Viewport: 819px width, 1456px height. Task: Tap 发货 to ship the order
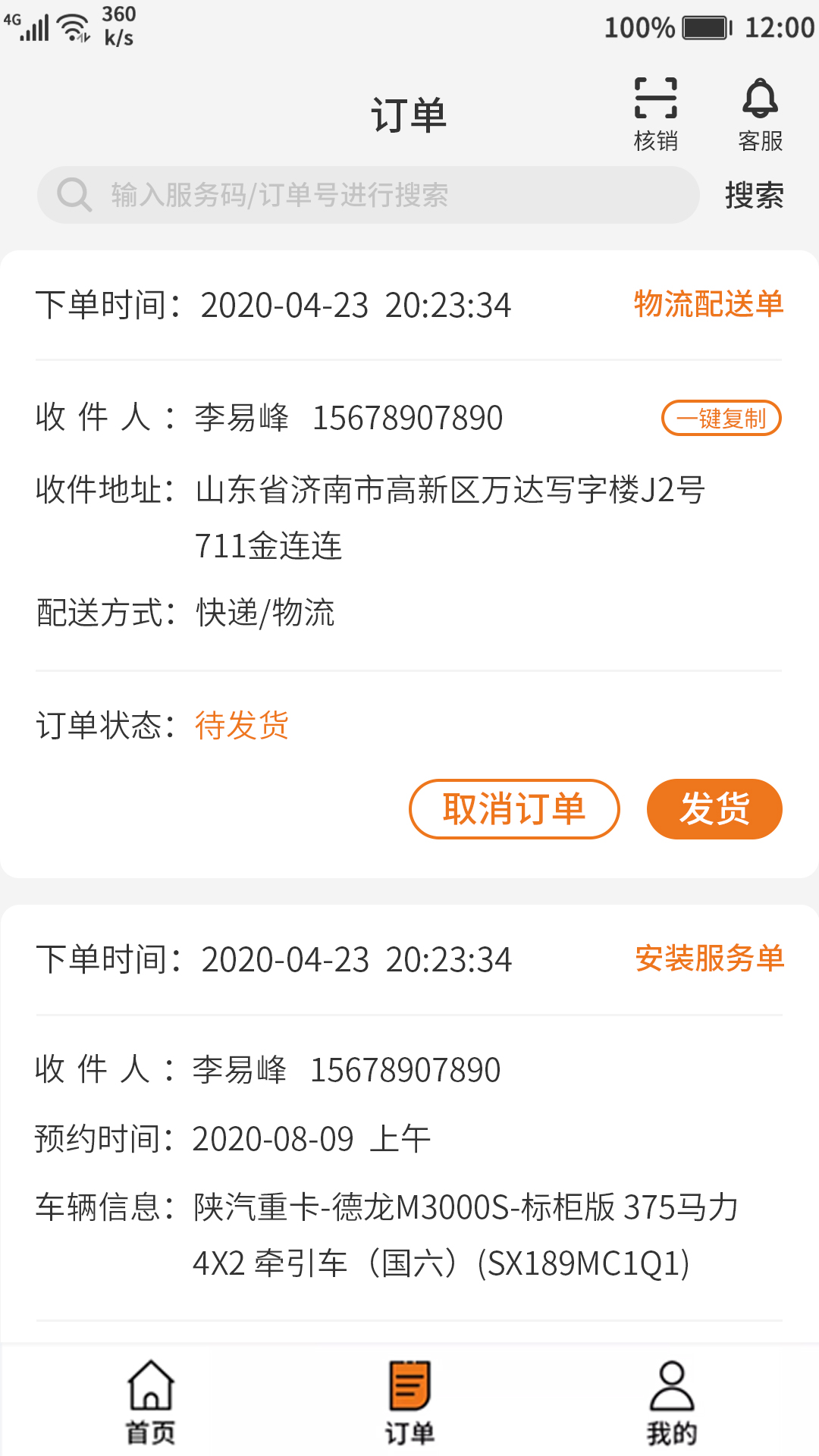[714, 809]
